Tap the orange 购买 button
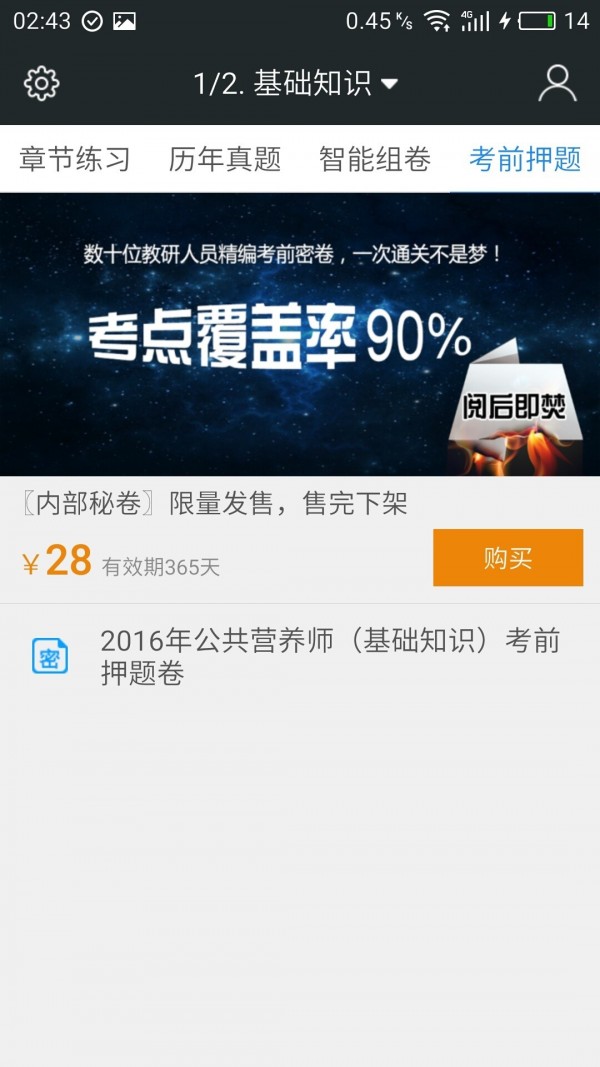This screenshot has width=600, height=1067. pos(507,558)
